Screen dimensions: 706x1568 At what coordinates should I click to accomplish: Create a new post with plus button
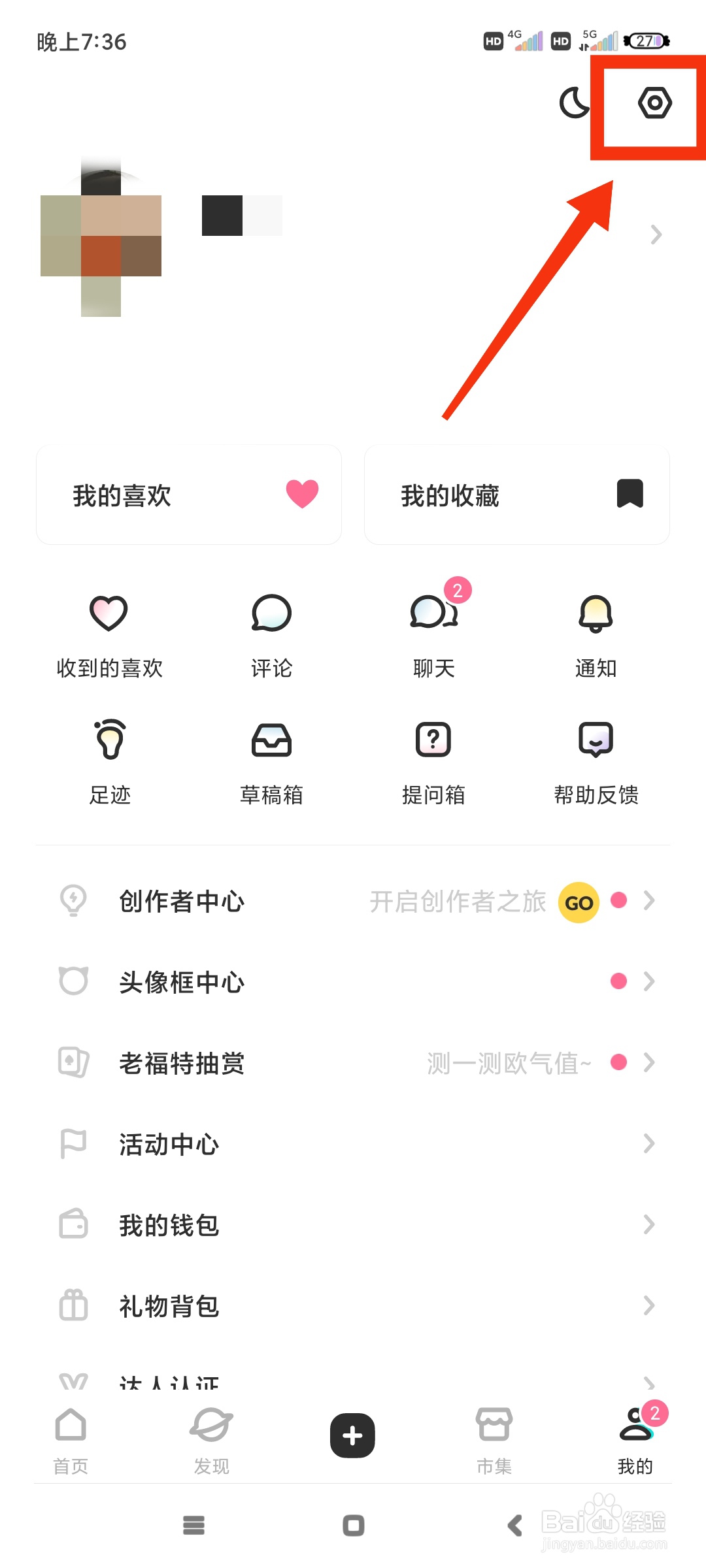click(x=352, y=1435)
